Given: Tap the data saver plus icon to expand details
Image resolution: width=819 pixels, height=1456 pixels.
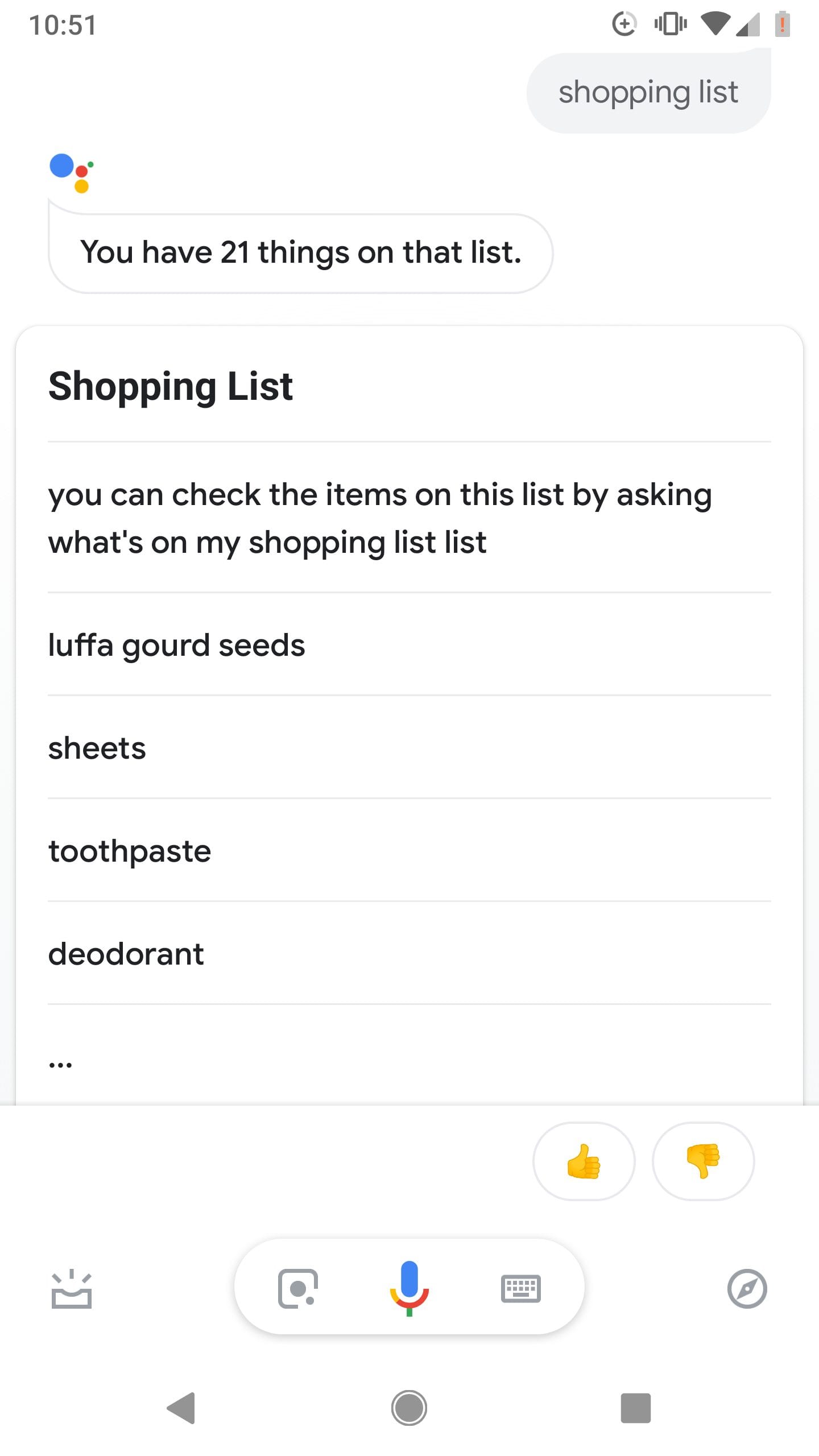Looking at the screenshot, I should (624, 24).
